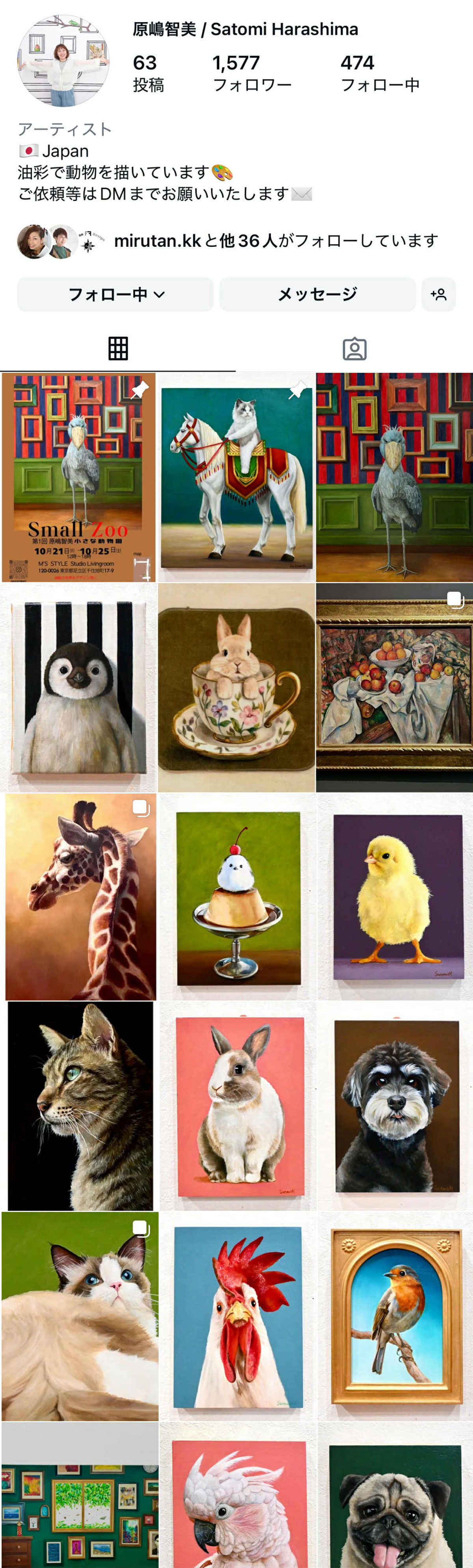
Task: Open the フォロー中 following dropdown button
Action: click(115, 294)
